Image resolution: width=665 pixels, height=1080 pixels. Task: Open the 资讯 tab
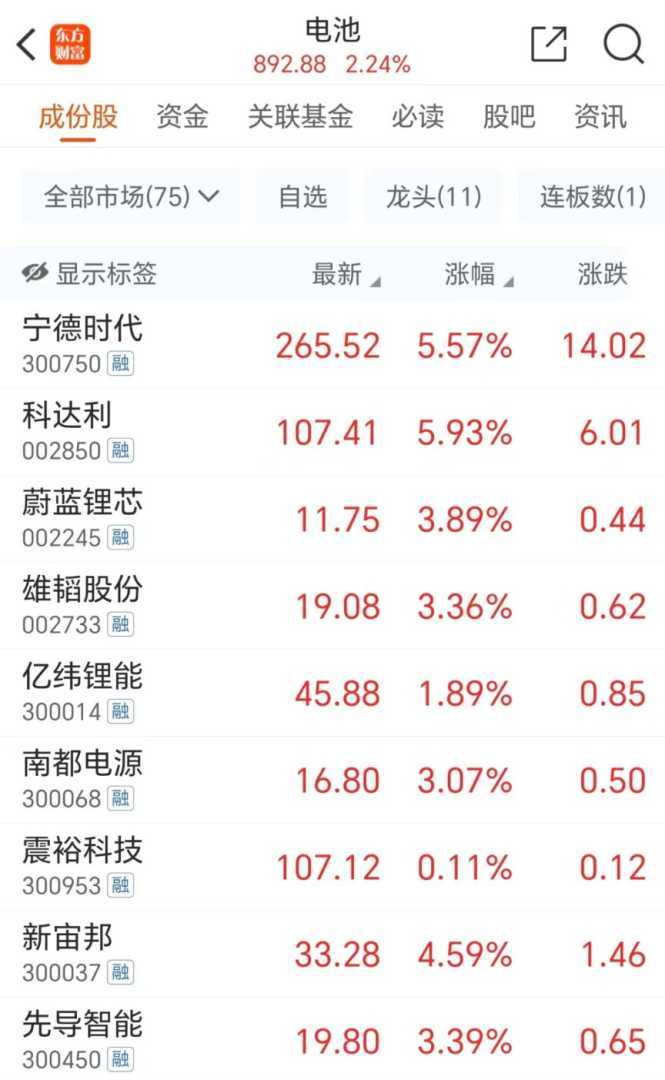[600, 117]
